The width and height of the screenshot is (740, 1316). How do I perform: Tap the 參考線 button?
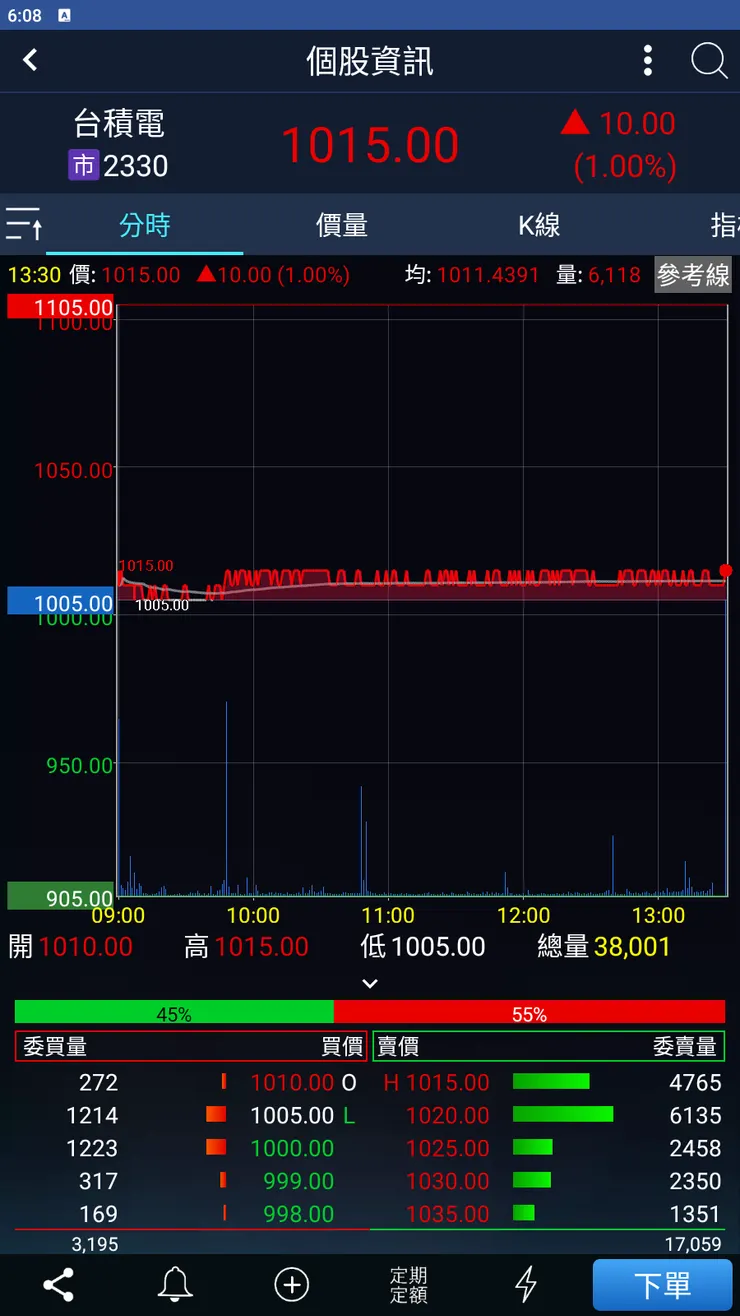pyautogui.click(x=693, y=275)
